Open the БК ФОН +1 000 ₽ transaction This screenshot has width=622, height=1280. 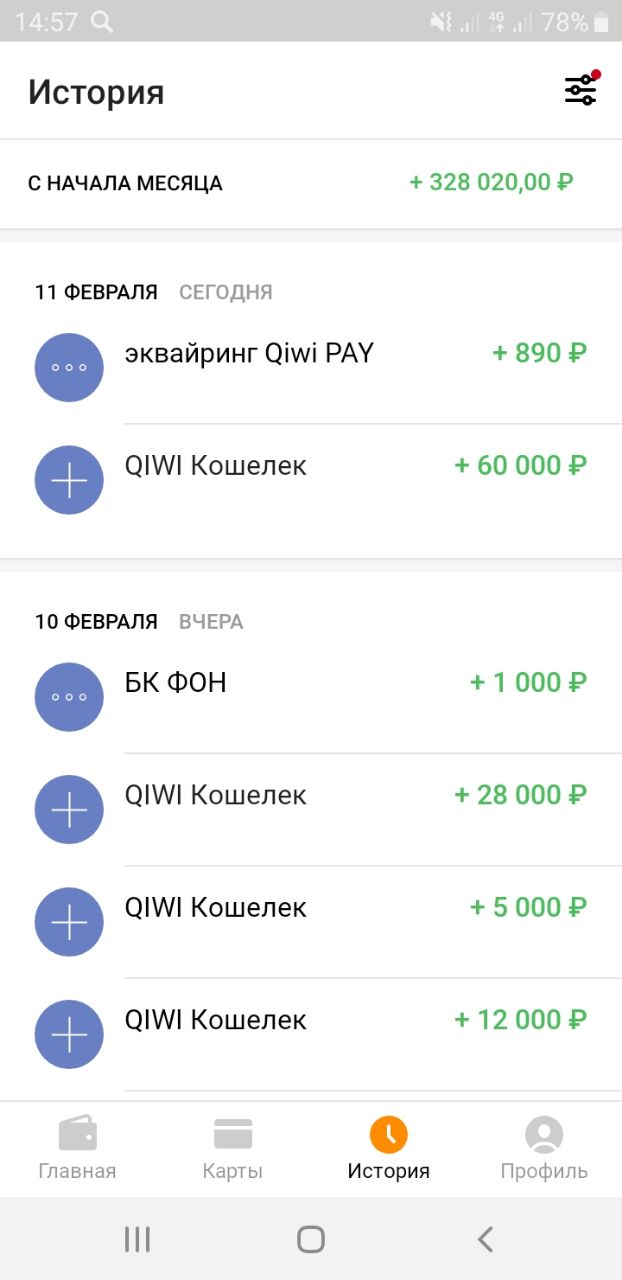pos(311,697)
